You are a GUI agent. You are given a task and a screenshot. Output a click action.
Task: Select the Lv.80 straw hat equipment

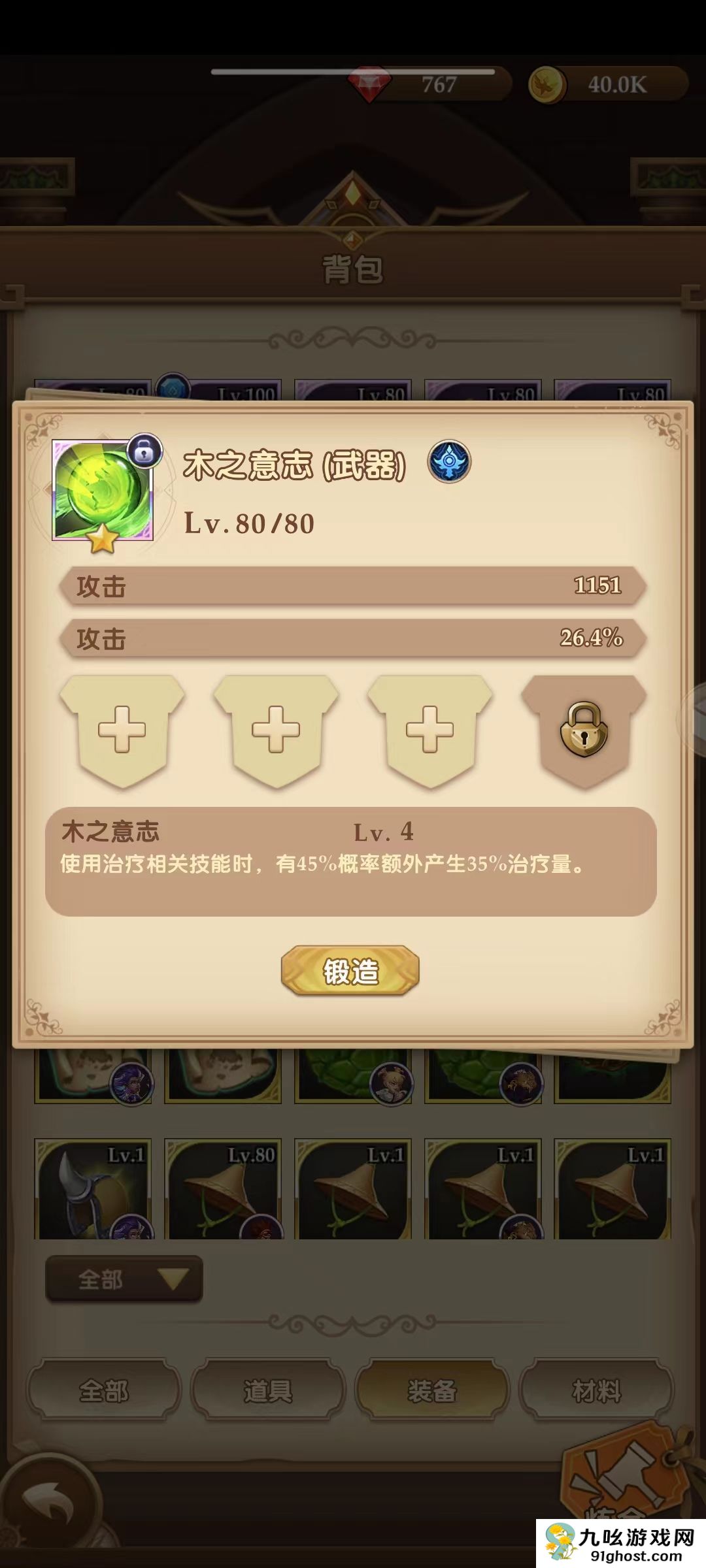(223, 1189)
